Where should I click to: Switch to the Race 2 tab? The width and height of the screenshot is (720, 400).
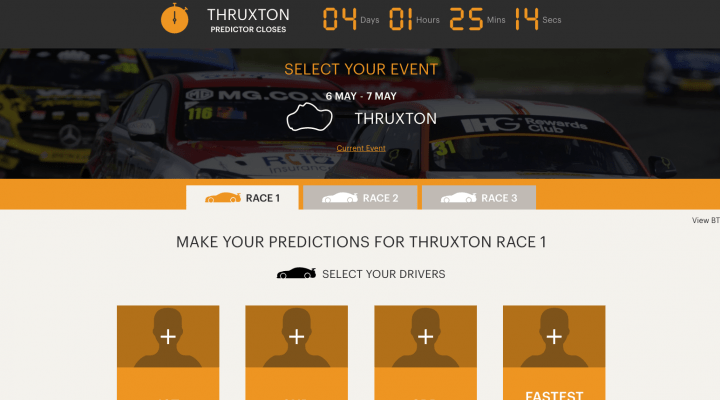pos(360,198)
